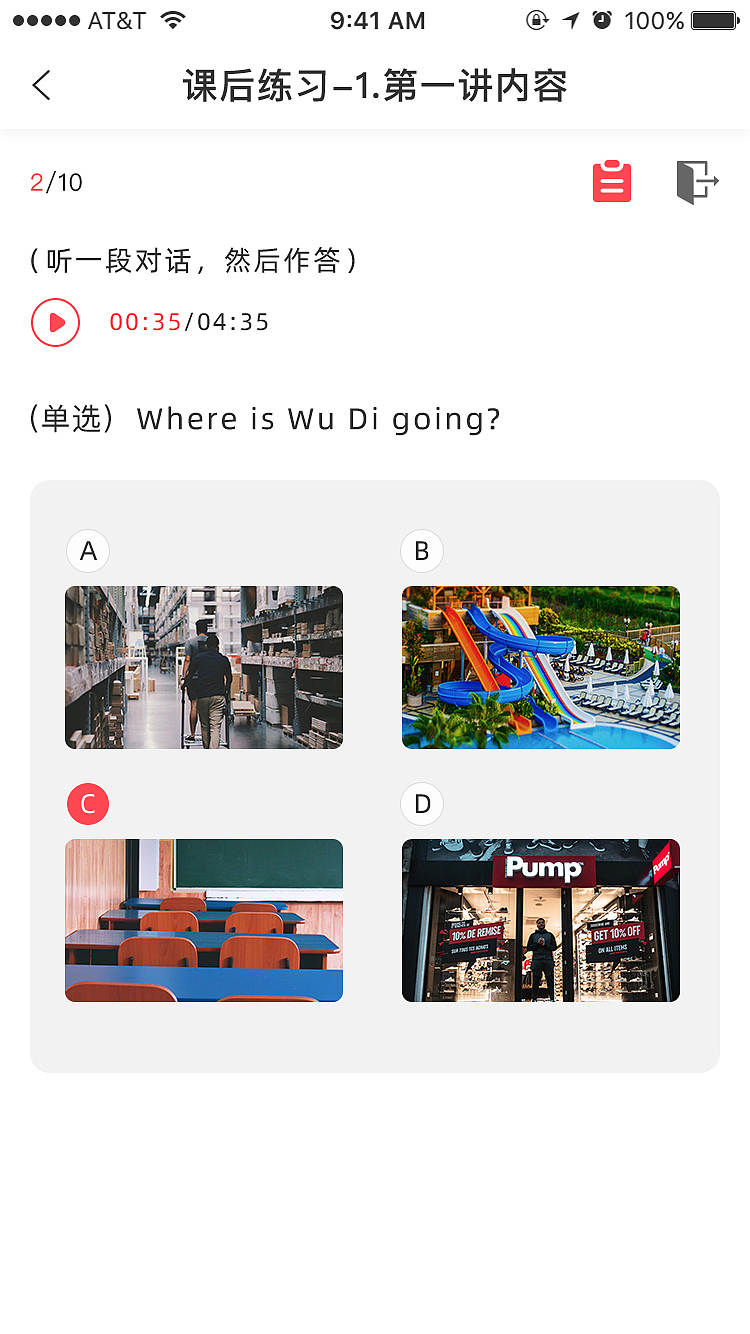
Task: View the Pump shoe store photo for D
Action: (540, 920)
